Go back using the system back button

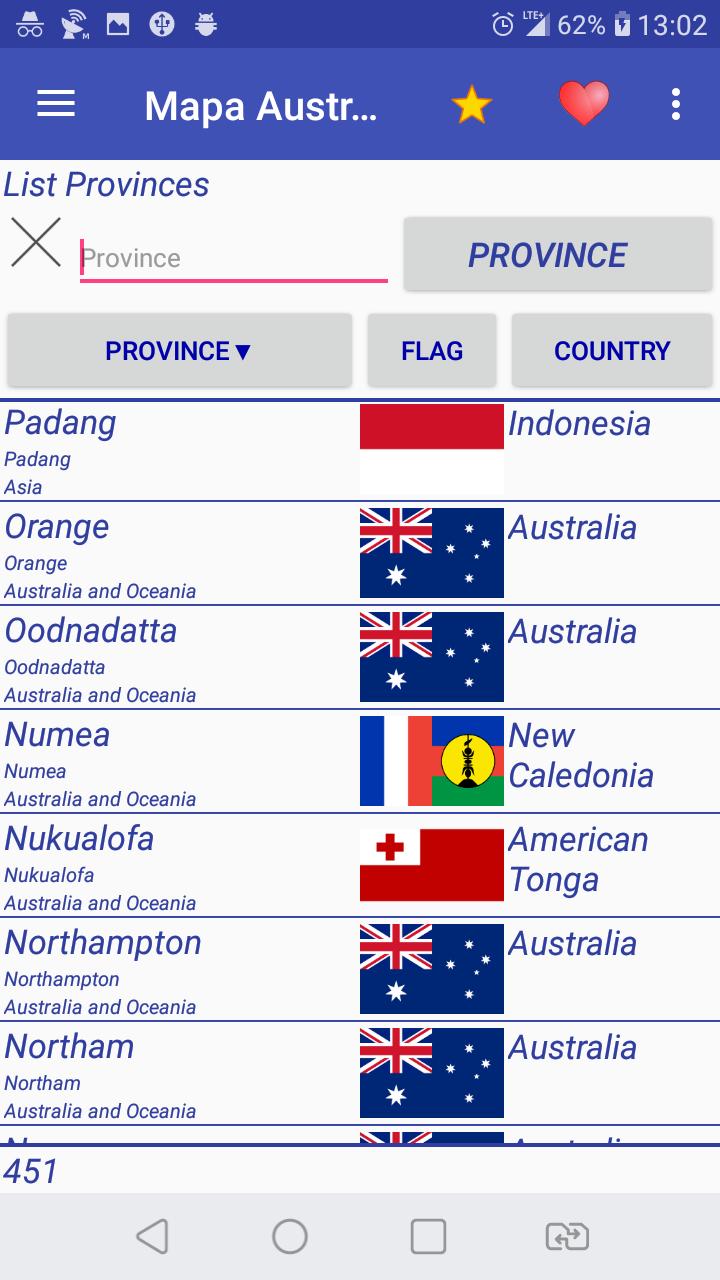pyautogui.click(x=152, y=1237)
